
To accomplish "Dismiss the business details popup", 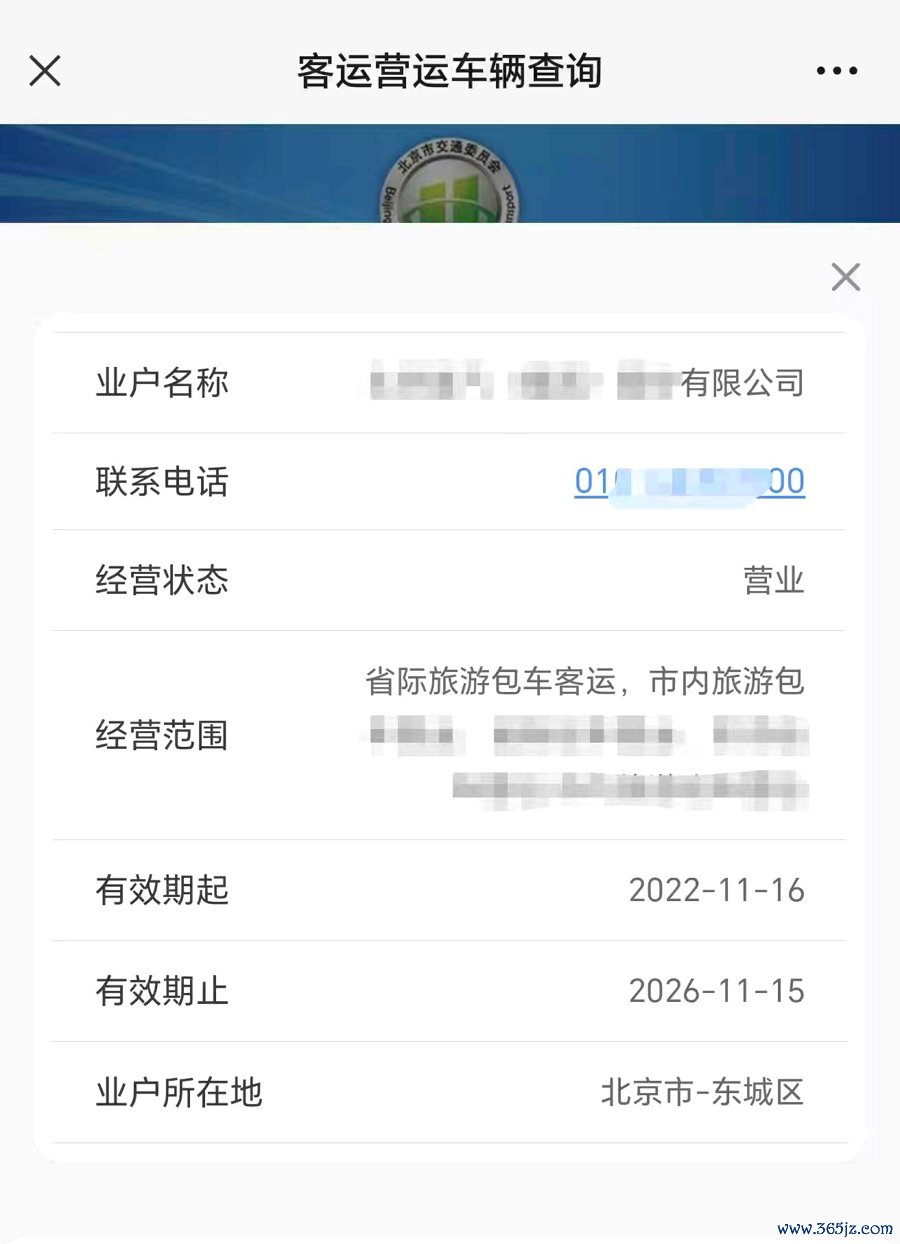I will pos(845,277).
